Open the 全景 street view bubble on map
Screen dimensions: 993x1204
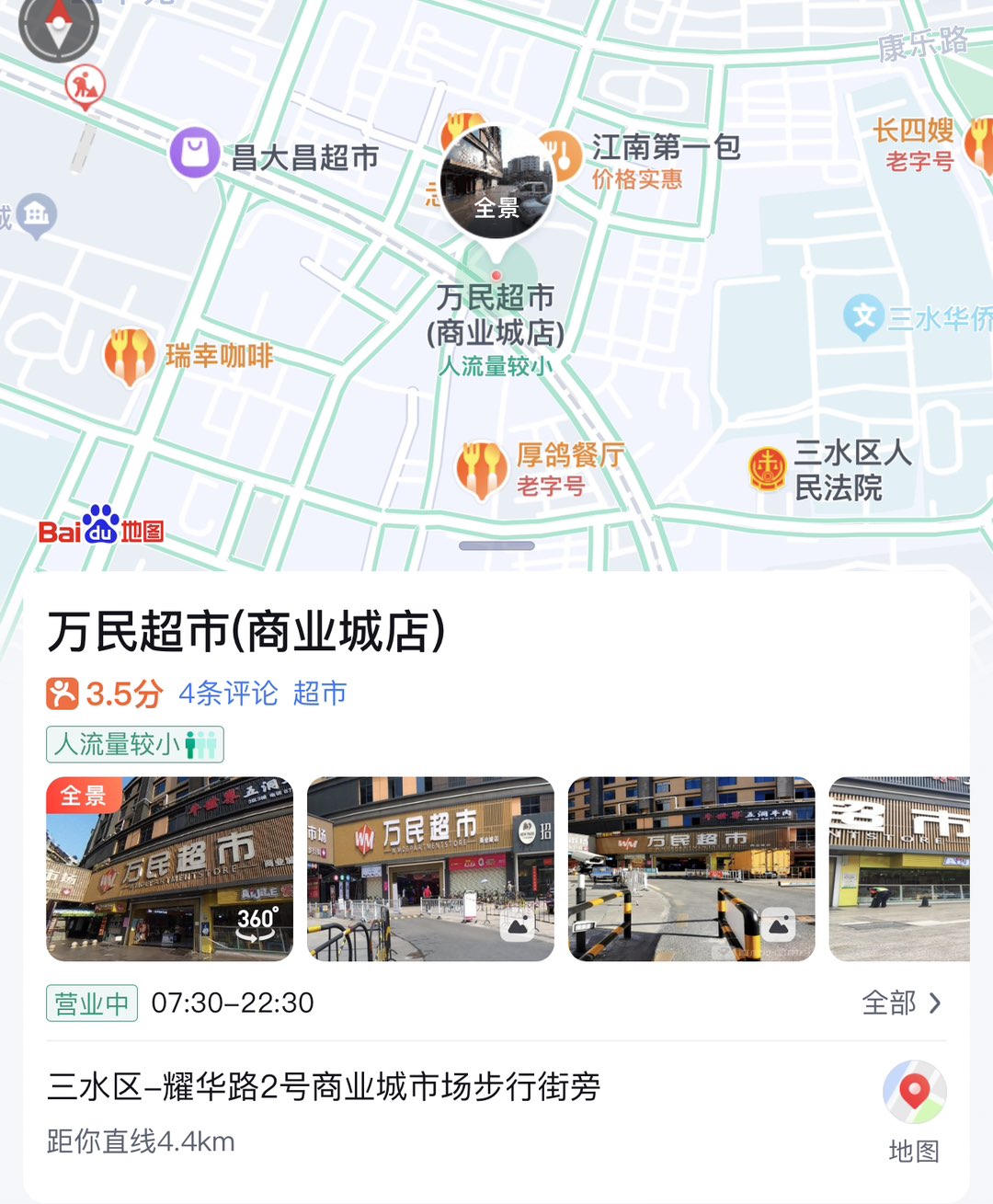point(496,182)
